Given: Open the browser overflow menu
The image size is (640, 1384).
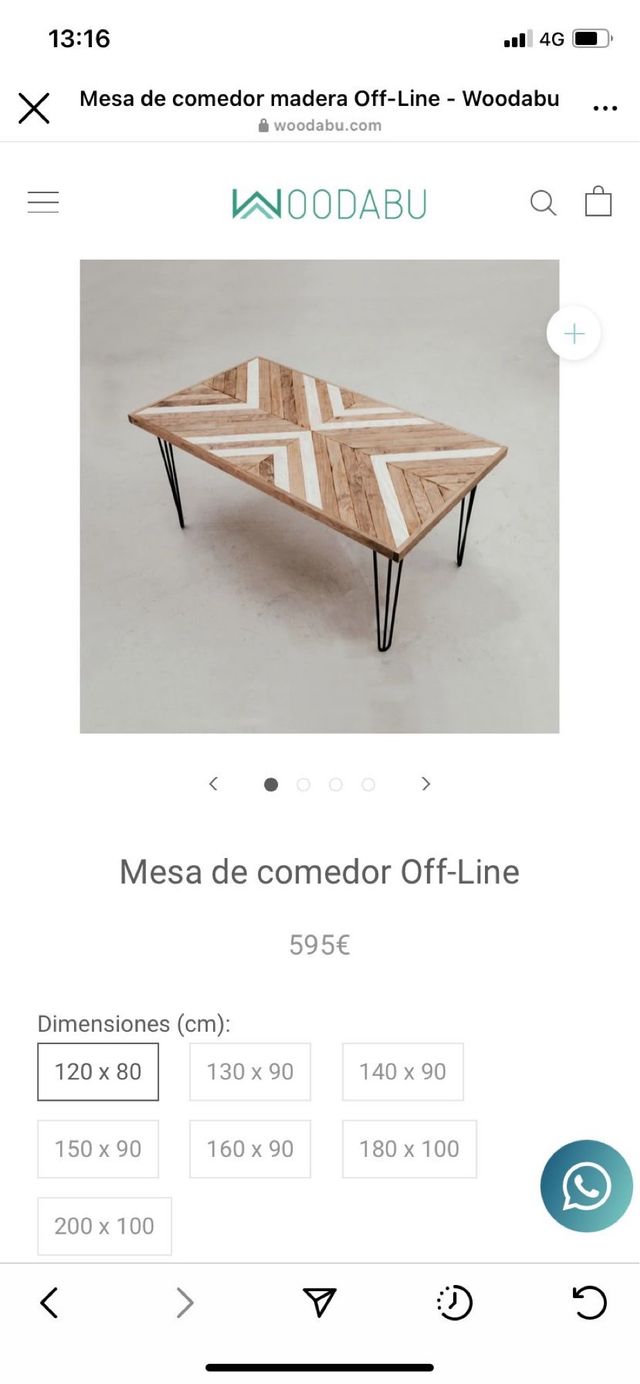Looking at the screenshot, I should pyautogui.click(x=605, y=108).
